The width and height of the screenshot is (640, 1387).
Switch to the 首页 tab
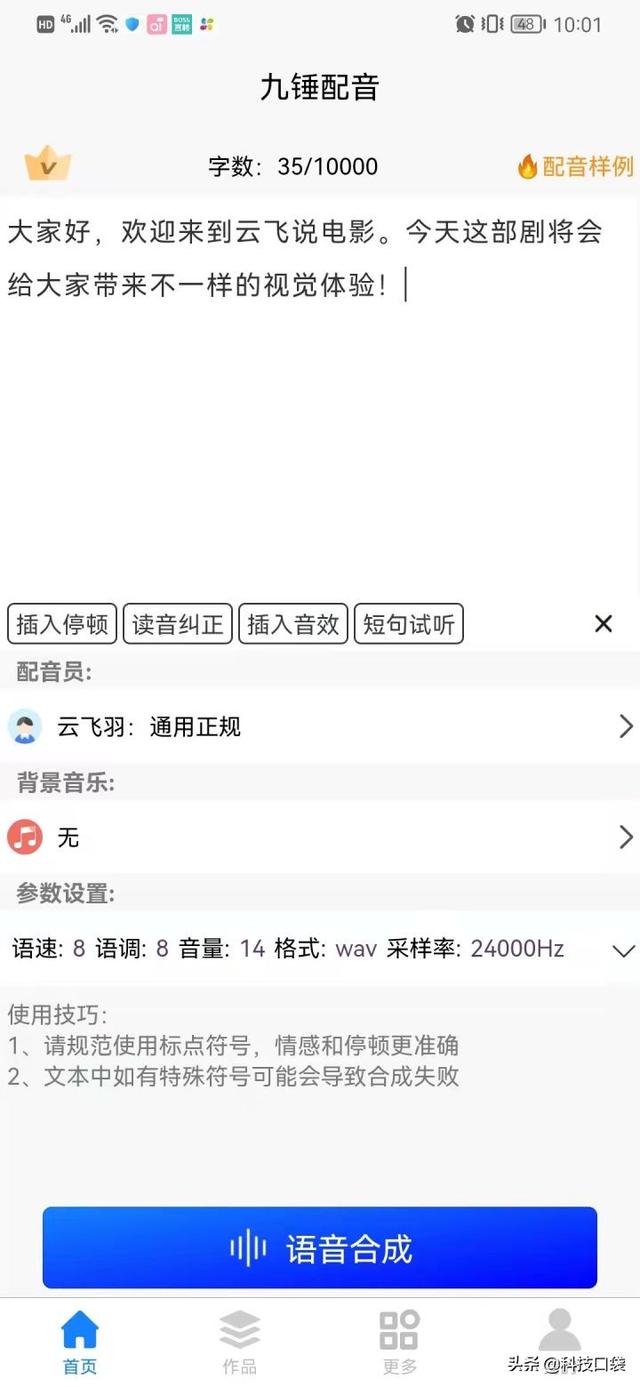(80, 1341)
